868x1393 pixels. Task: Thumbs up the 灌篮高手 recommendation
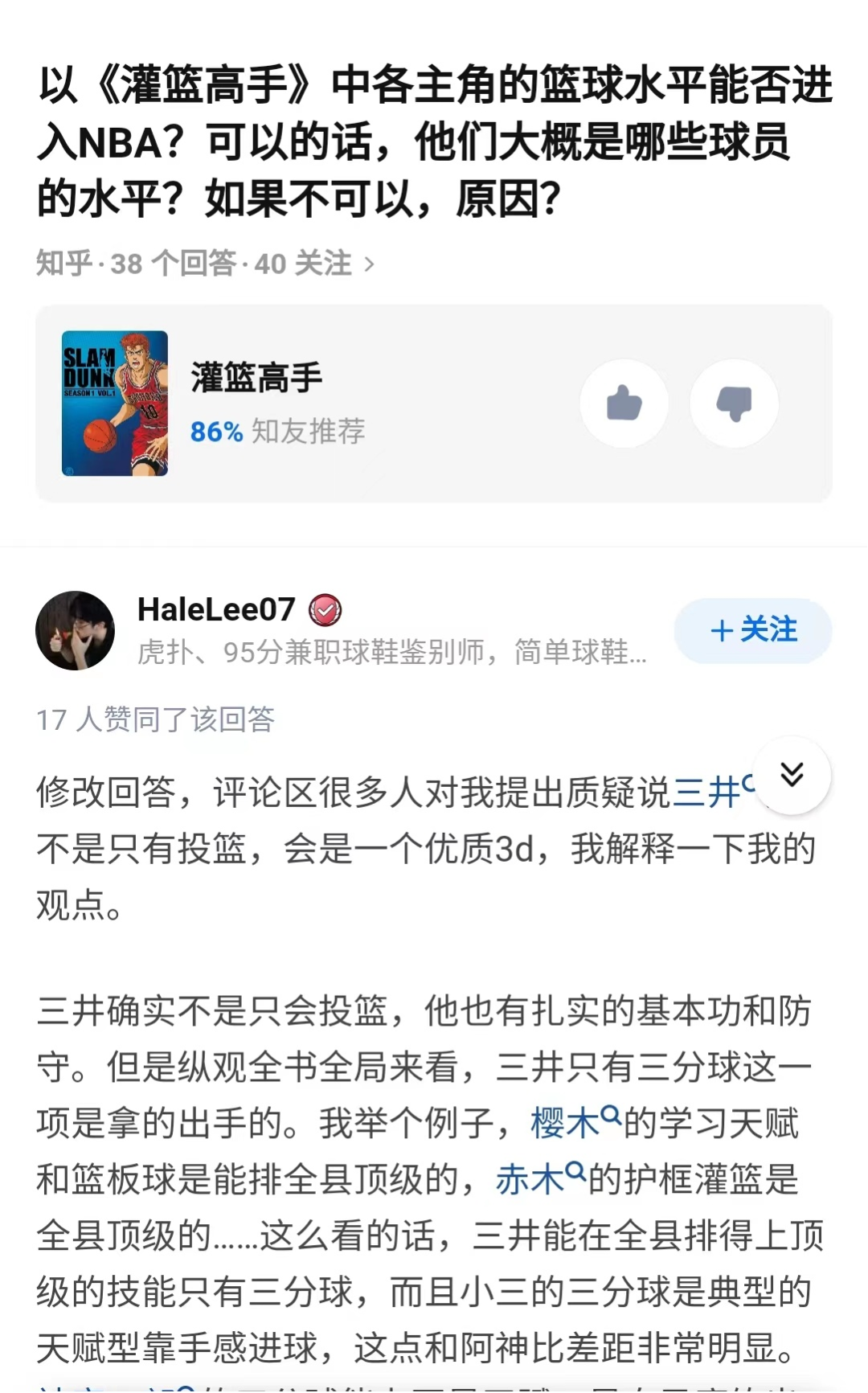click(x=624, y=404)
